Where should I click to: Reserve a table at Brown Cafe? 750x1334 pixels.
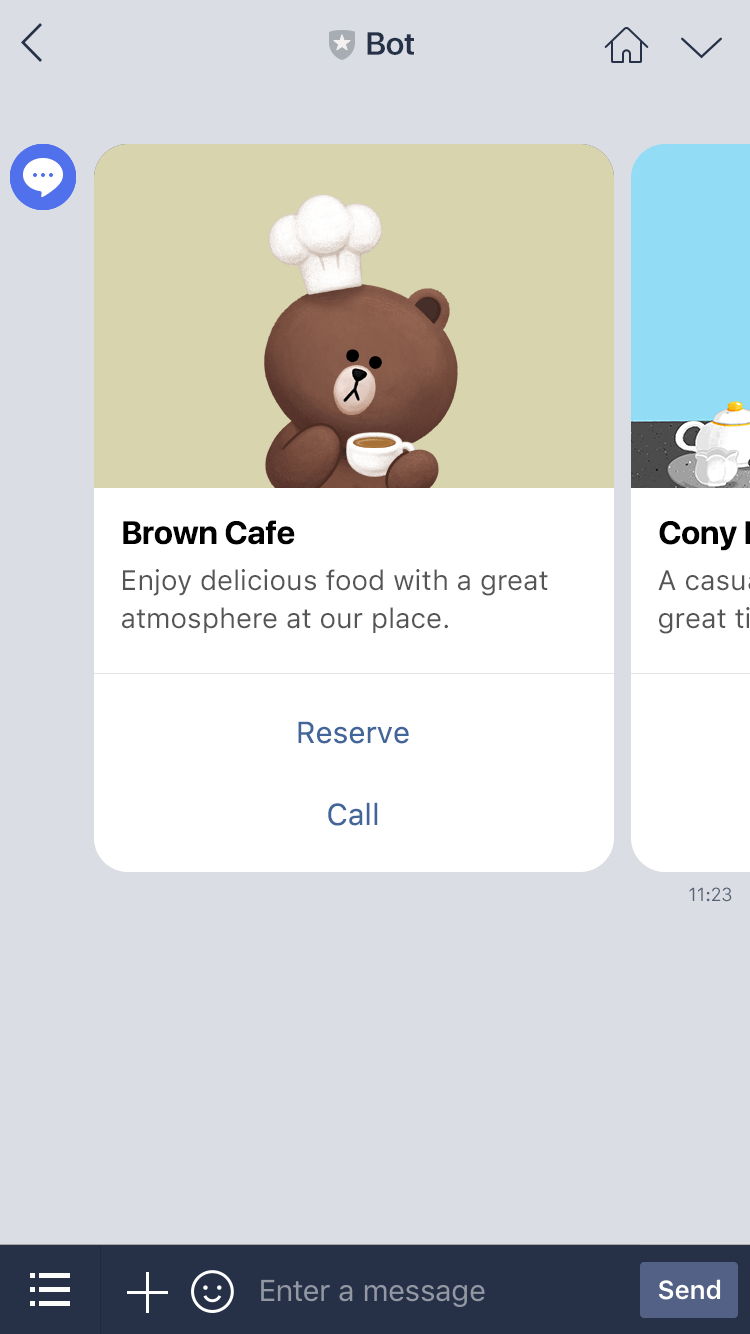[x=353, y=733]
